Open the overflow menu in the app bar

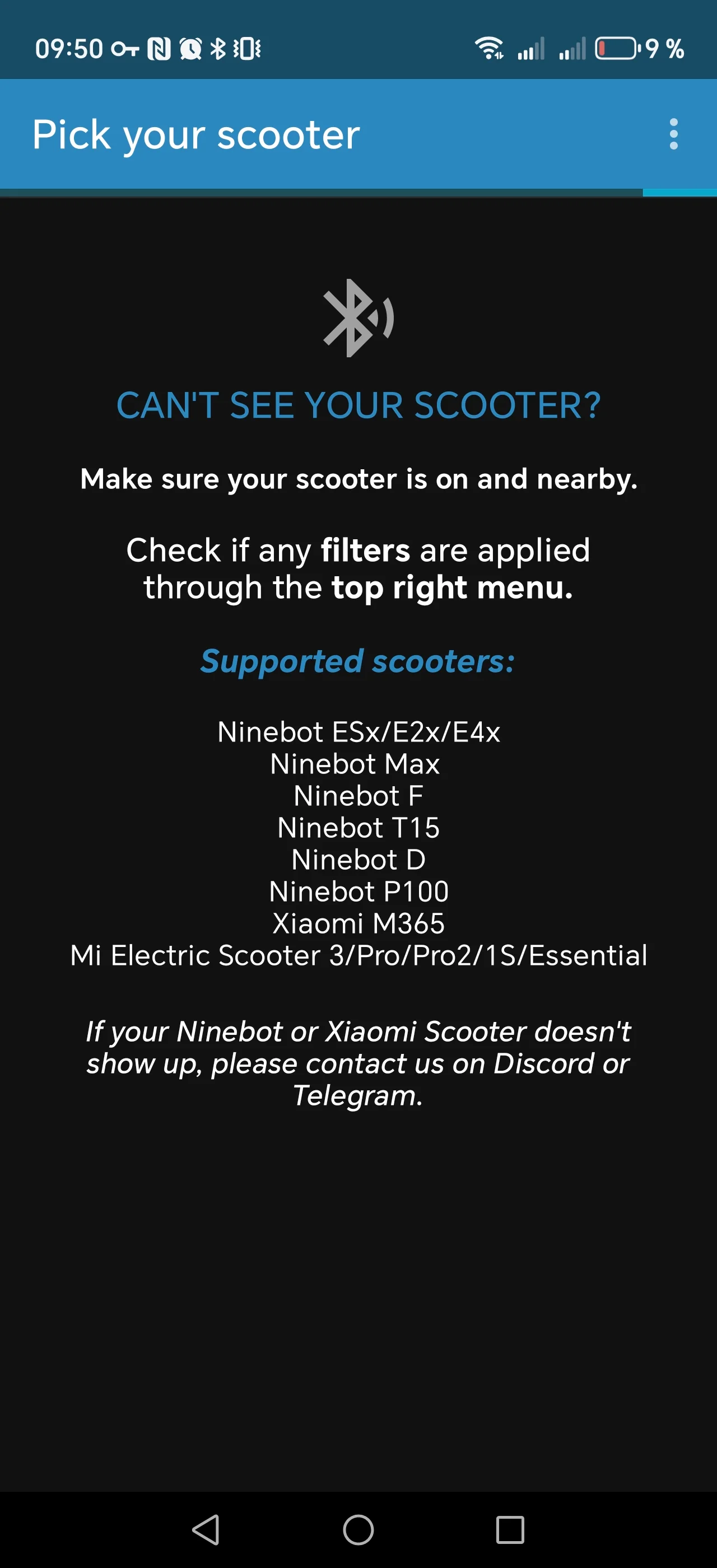(x=673, y=134)
